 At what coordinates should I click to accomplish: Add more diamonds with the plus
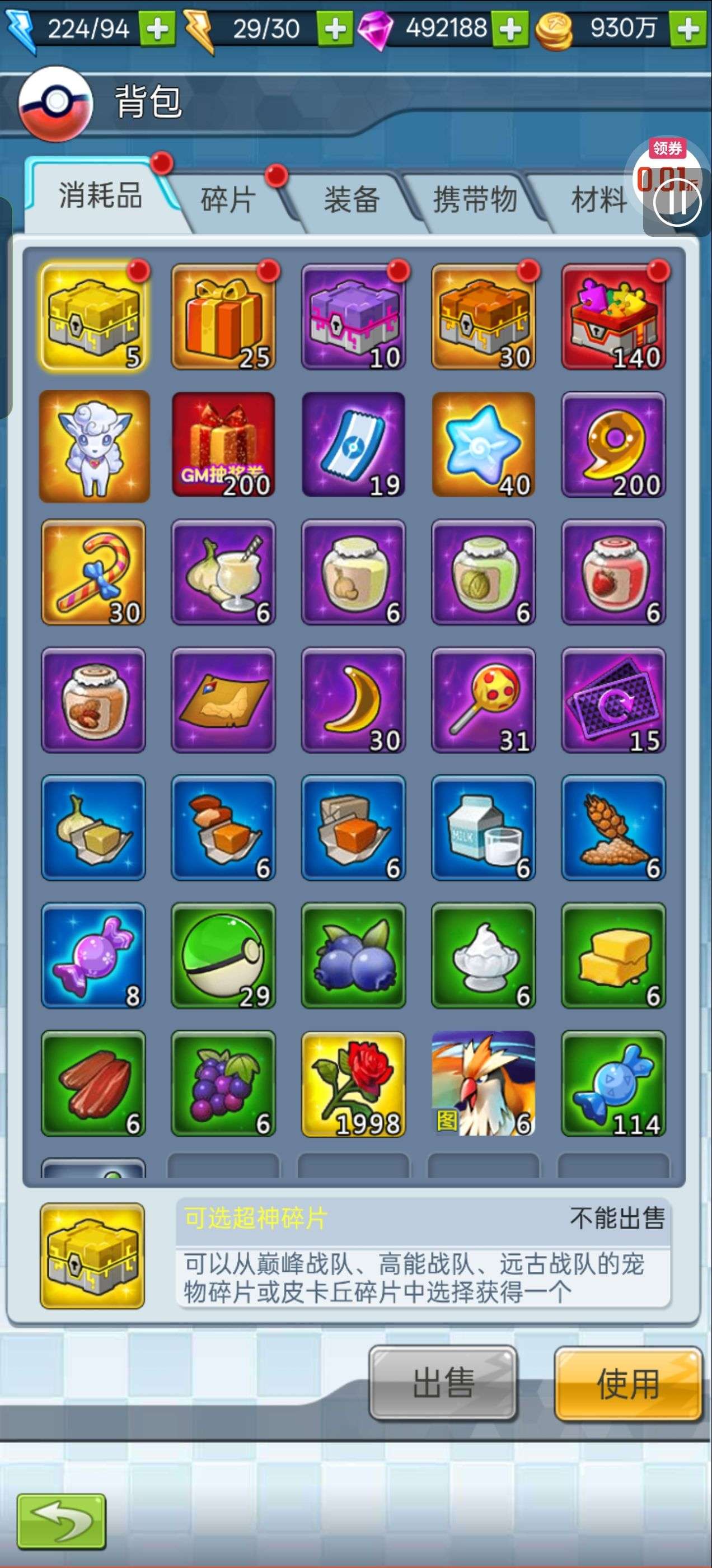point(510,29)
